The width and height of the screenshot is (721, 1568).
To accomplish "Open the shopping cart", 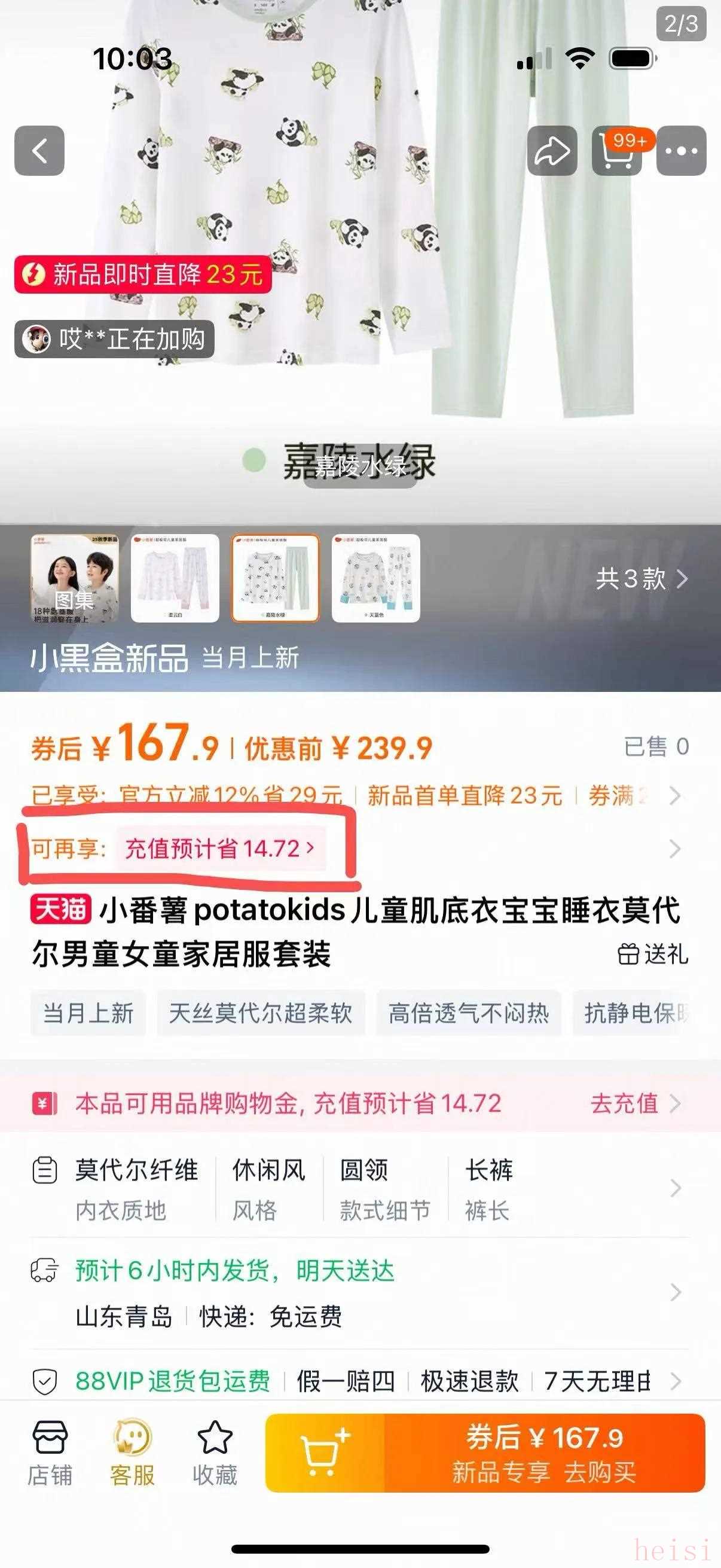I will pos(617,151).
